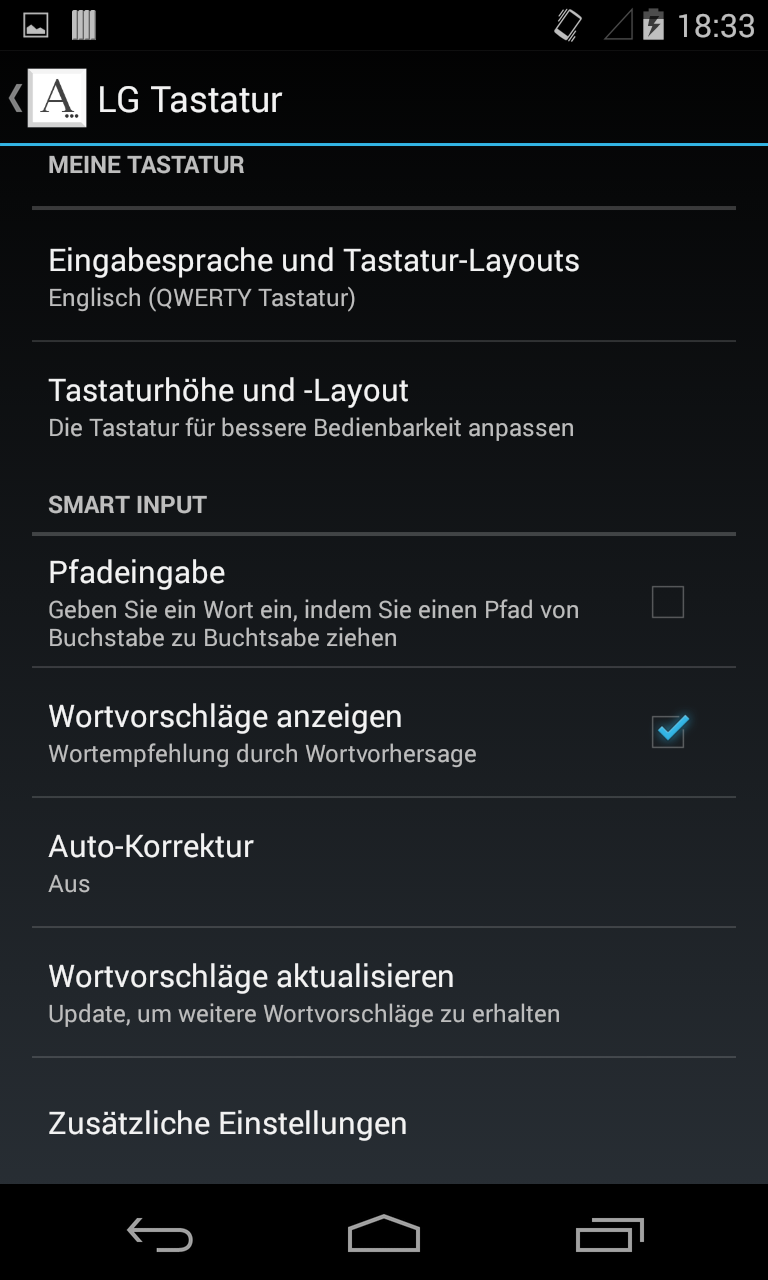Uncheck Wortvorschläge anzeigen

click(x=667, y=732)
